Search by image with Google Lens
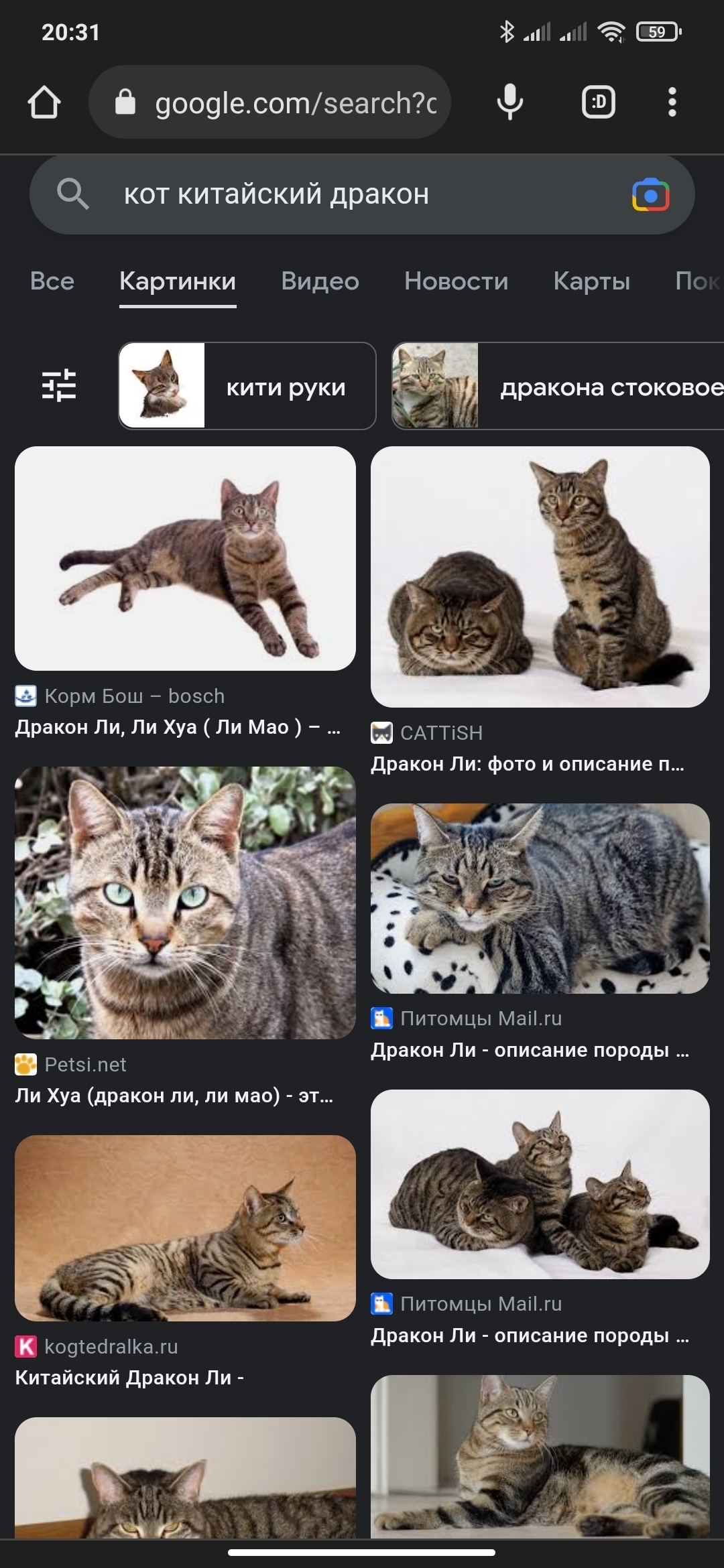This screenshot has height=1568, width=724. [x=650, y=195]
